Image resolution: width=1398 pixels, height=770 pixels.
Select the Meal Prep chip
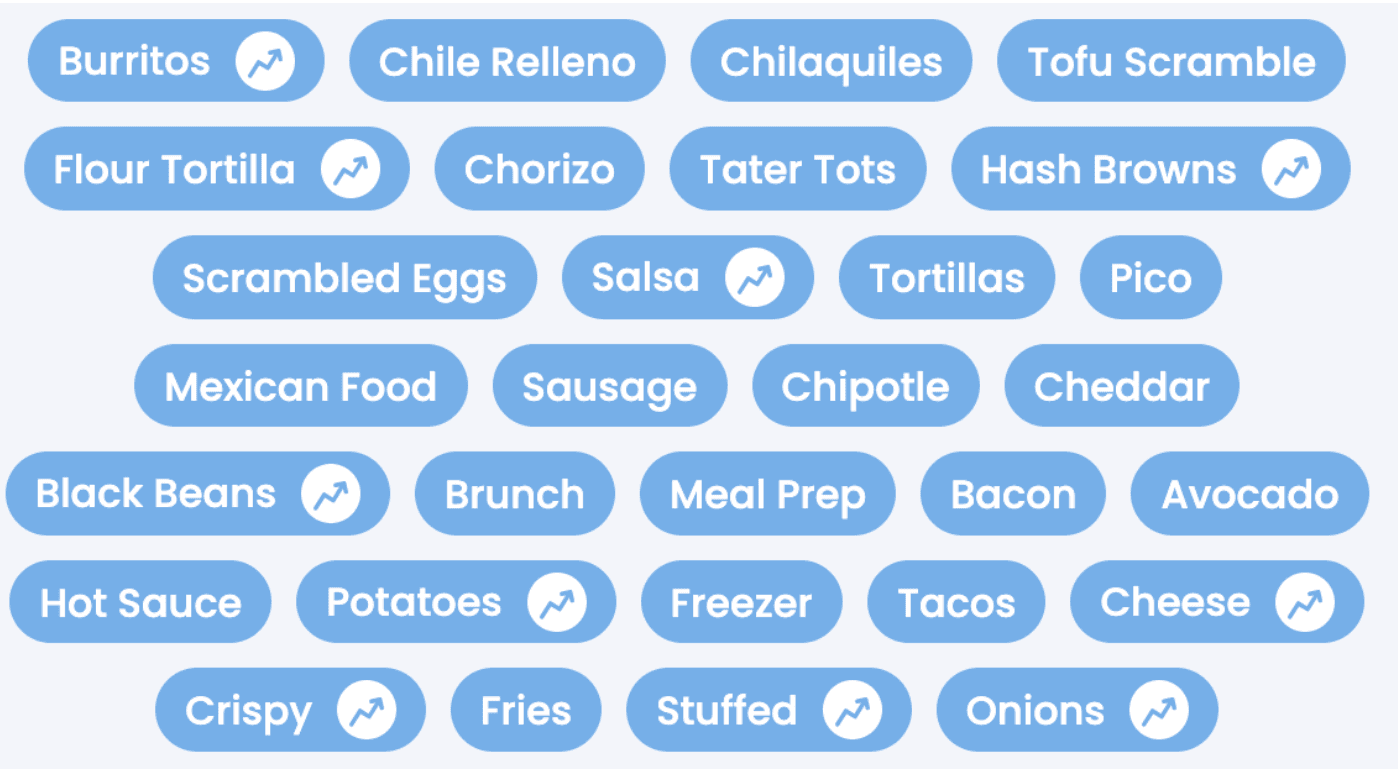pos(767,494)
